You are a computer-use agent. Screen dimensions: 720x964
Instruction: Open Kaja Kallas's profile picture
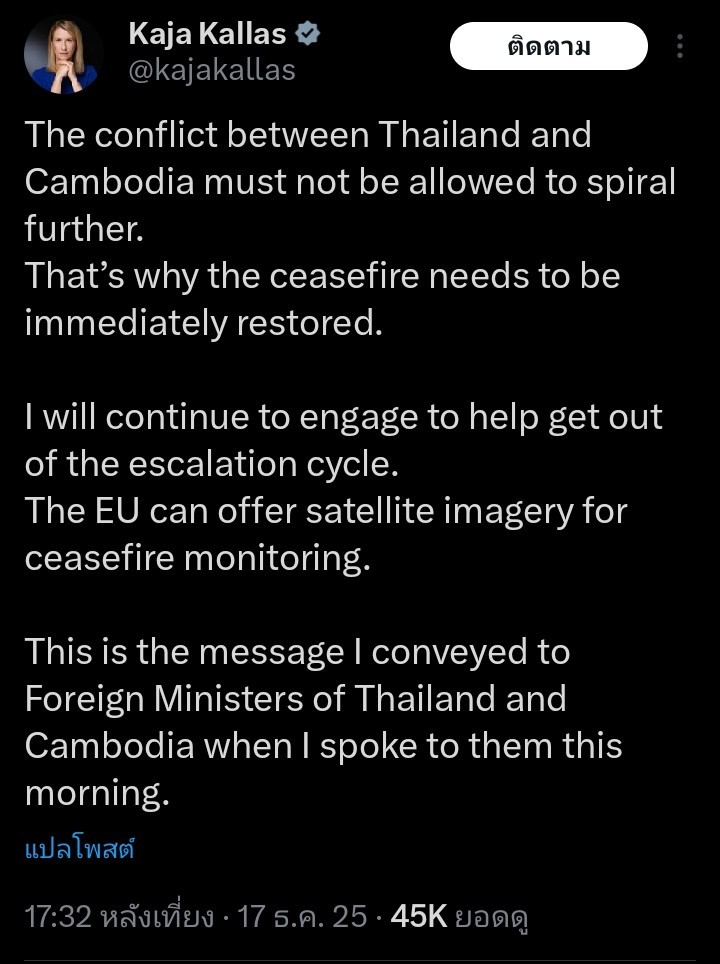pyautogui.click(x=61, y=54)
